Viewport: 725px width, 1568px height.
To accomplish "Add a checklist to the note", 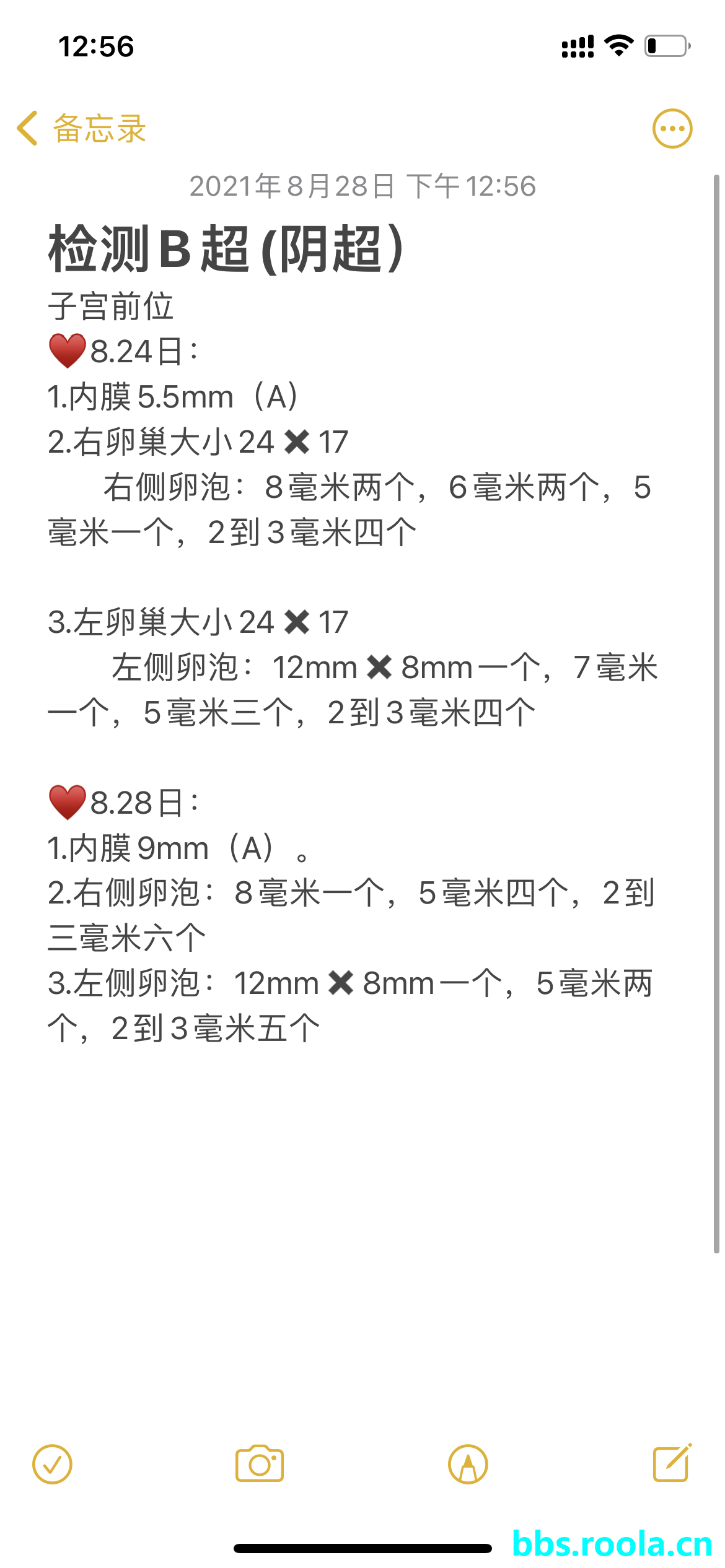I will coord(52,1465).
